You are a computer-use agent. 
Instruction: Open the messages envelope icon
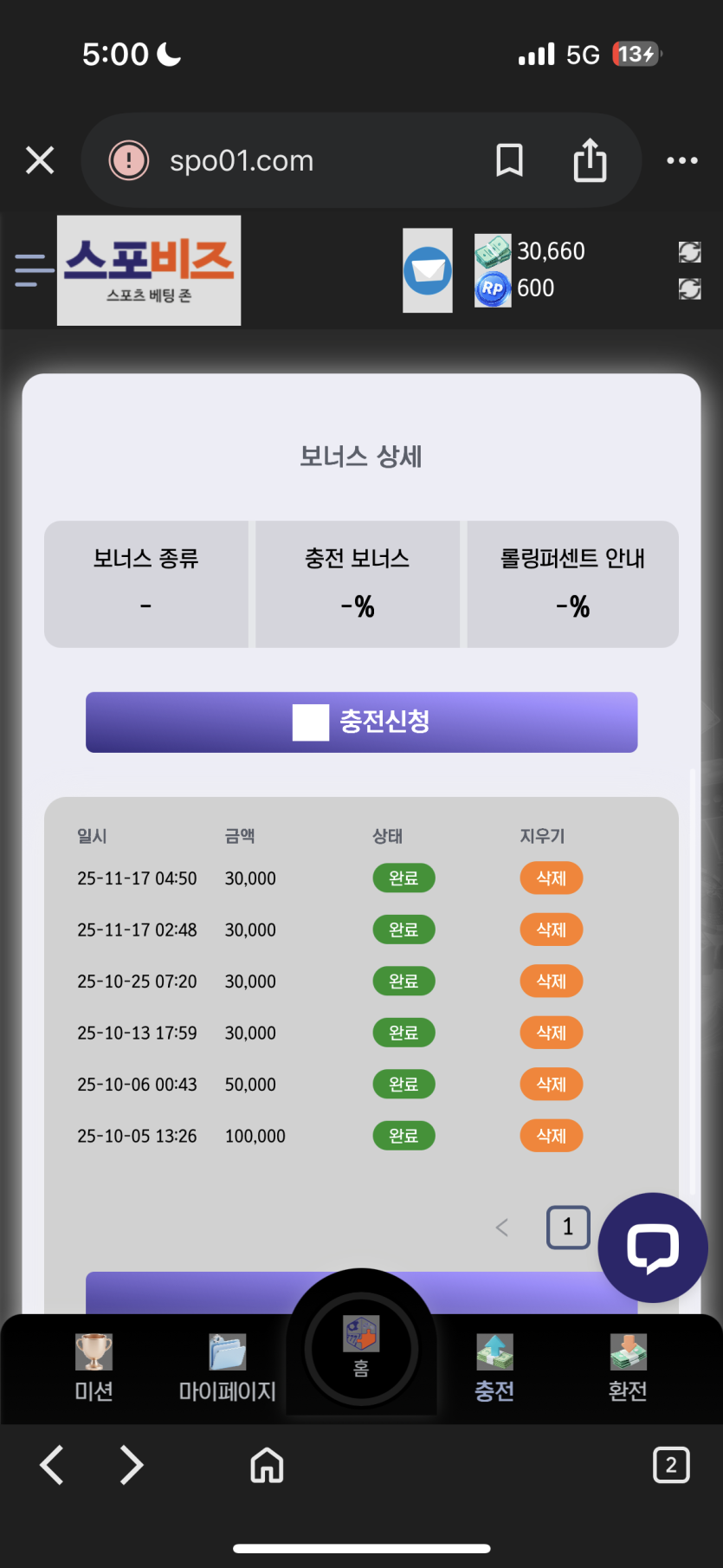coord(428,270)
